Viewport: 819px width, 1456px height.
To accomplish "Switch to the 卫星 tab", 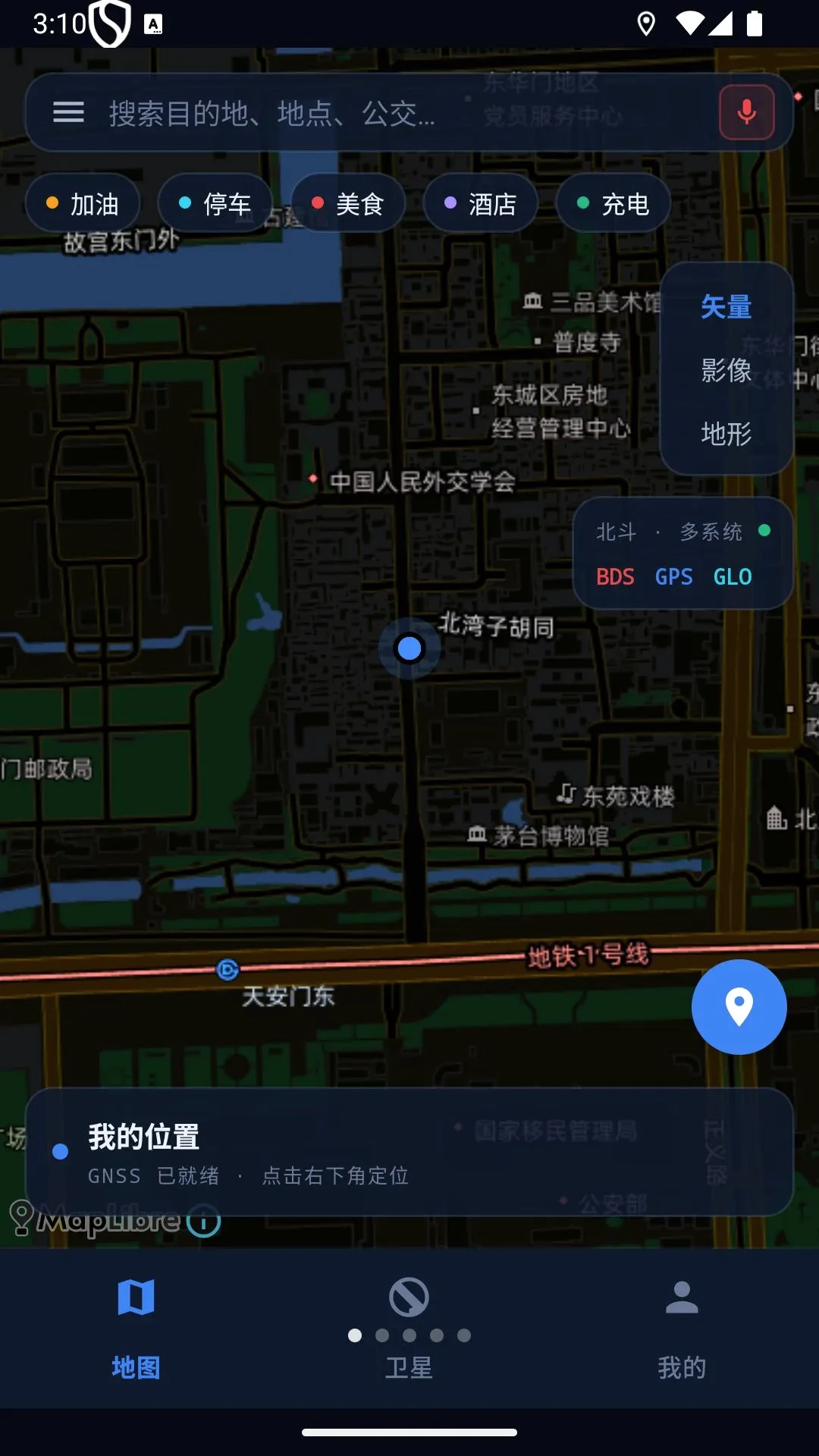I will (x=409, y=1329).
